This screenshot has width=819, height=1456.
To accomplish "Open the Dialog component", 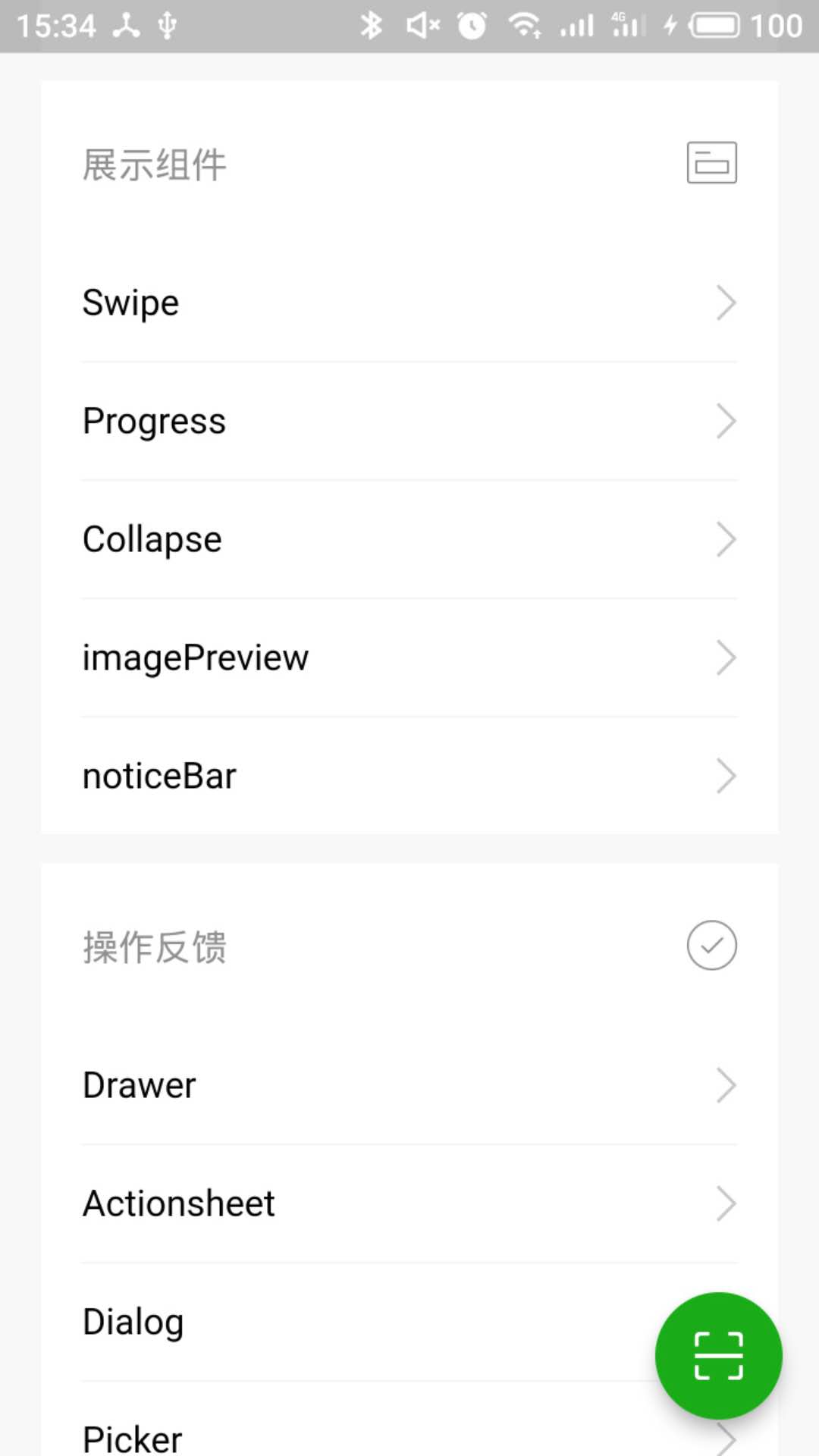I will point(341,1322).
